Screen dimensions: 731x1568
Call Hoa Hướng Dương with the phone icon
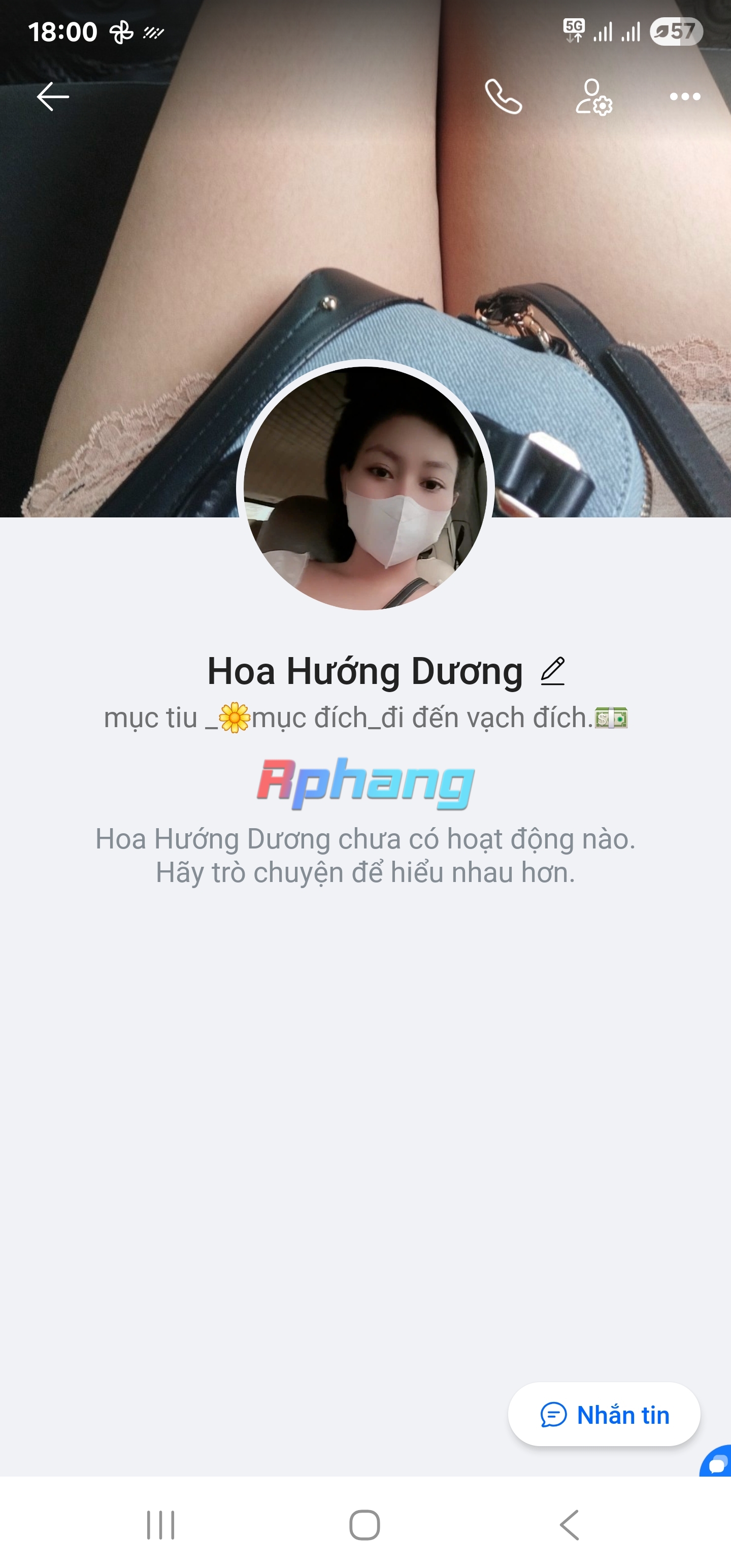(504, 96)
